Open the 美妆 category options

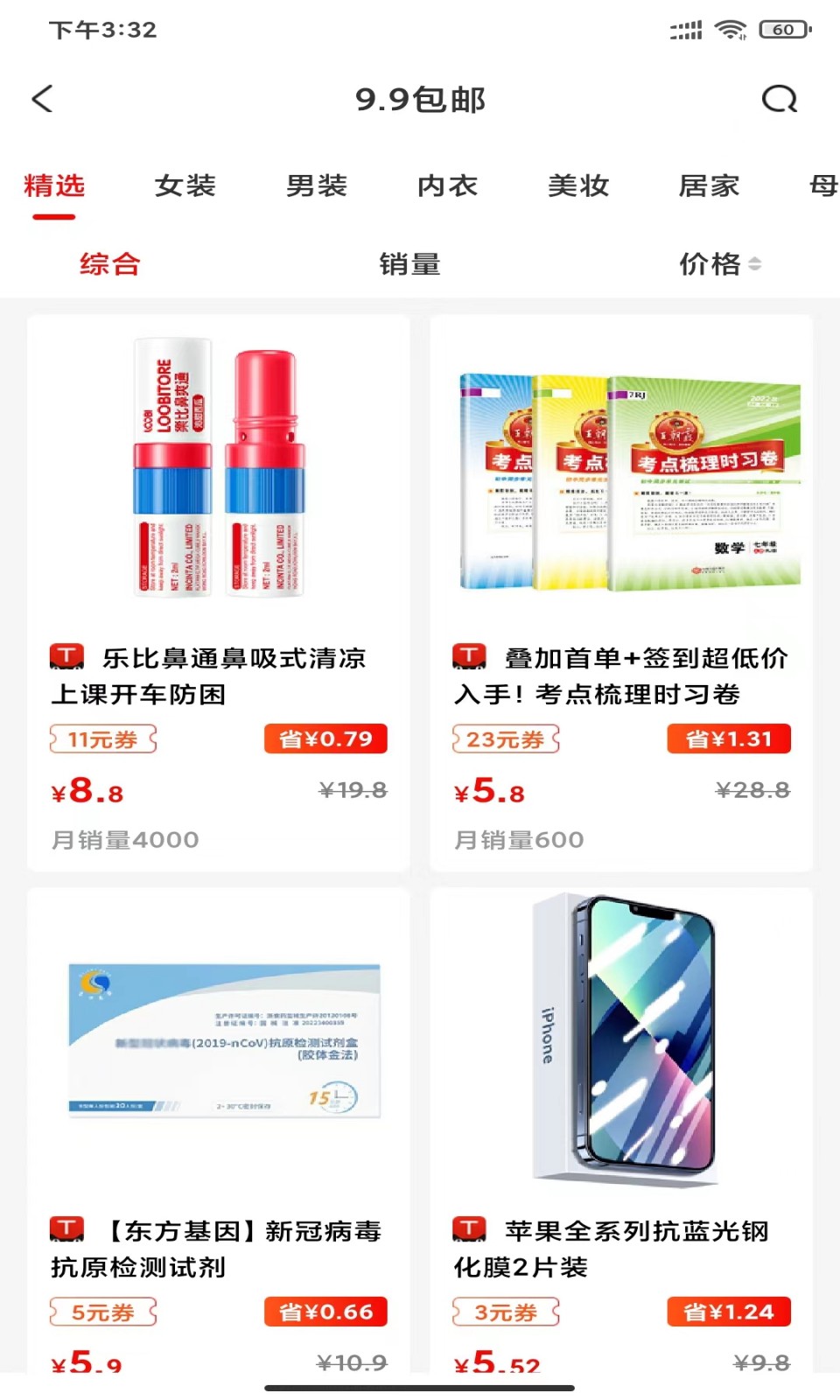click(580, 185)
